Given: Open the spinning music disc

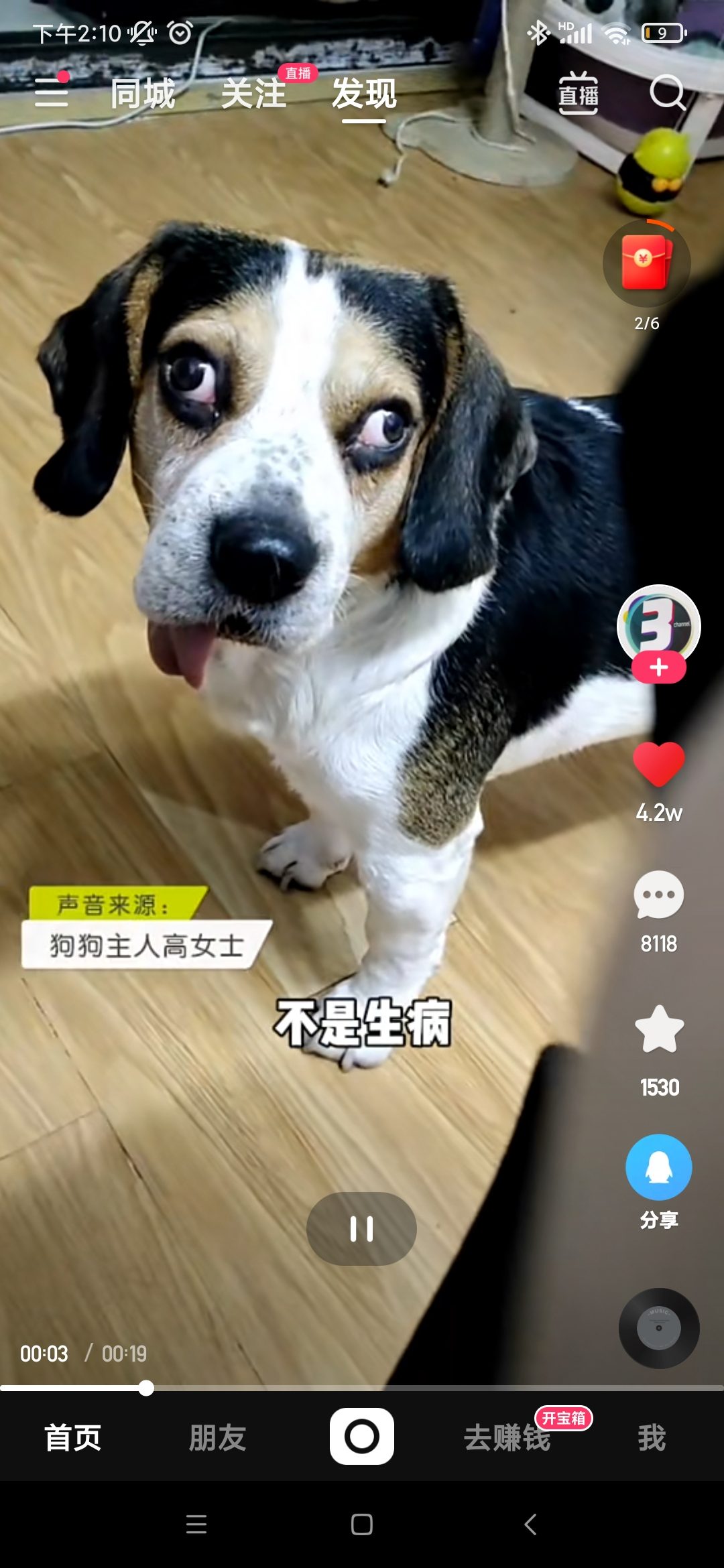Looking at the screenshot, I should click(x=658, y=1328).
